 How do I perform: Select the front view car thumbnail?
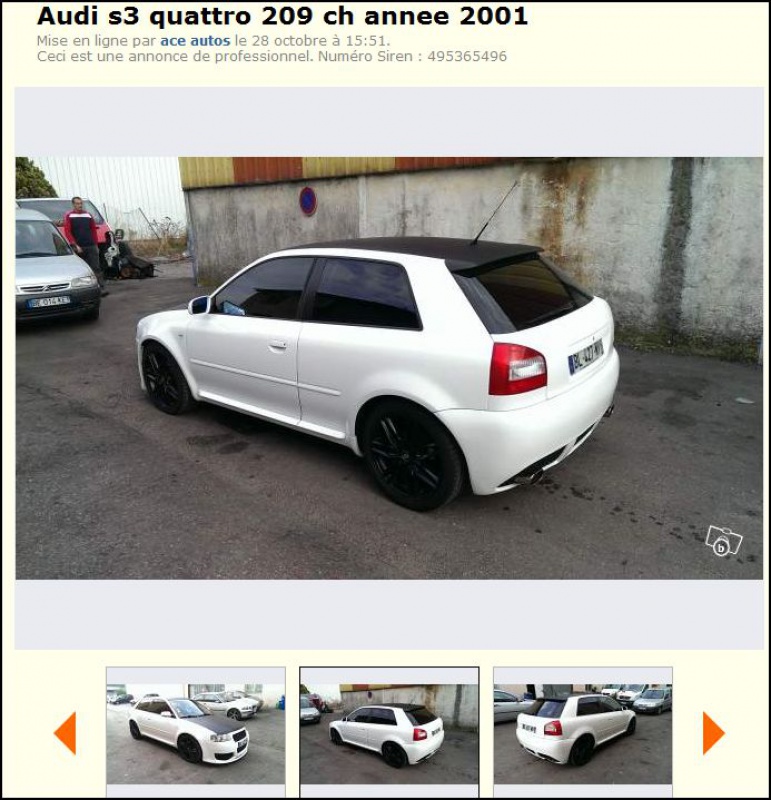(196, 728)
